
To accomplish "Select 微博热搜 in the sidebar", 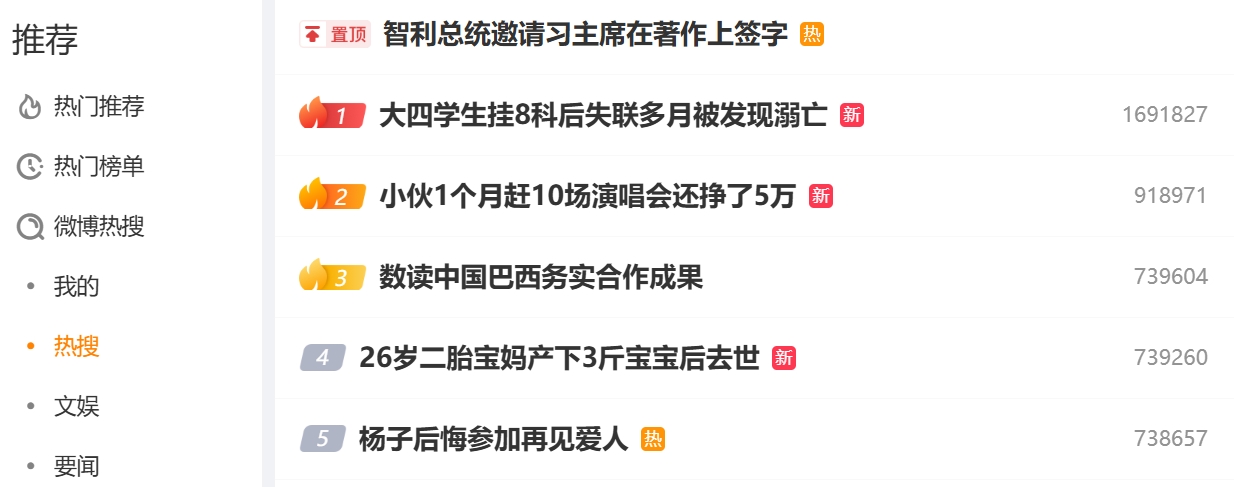I will [98, 227].
